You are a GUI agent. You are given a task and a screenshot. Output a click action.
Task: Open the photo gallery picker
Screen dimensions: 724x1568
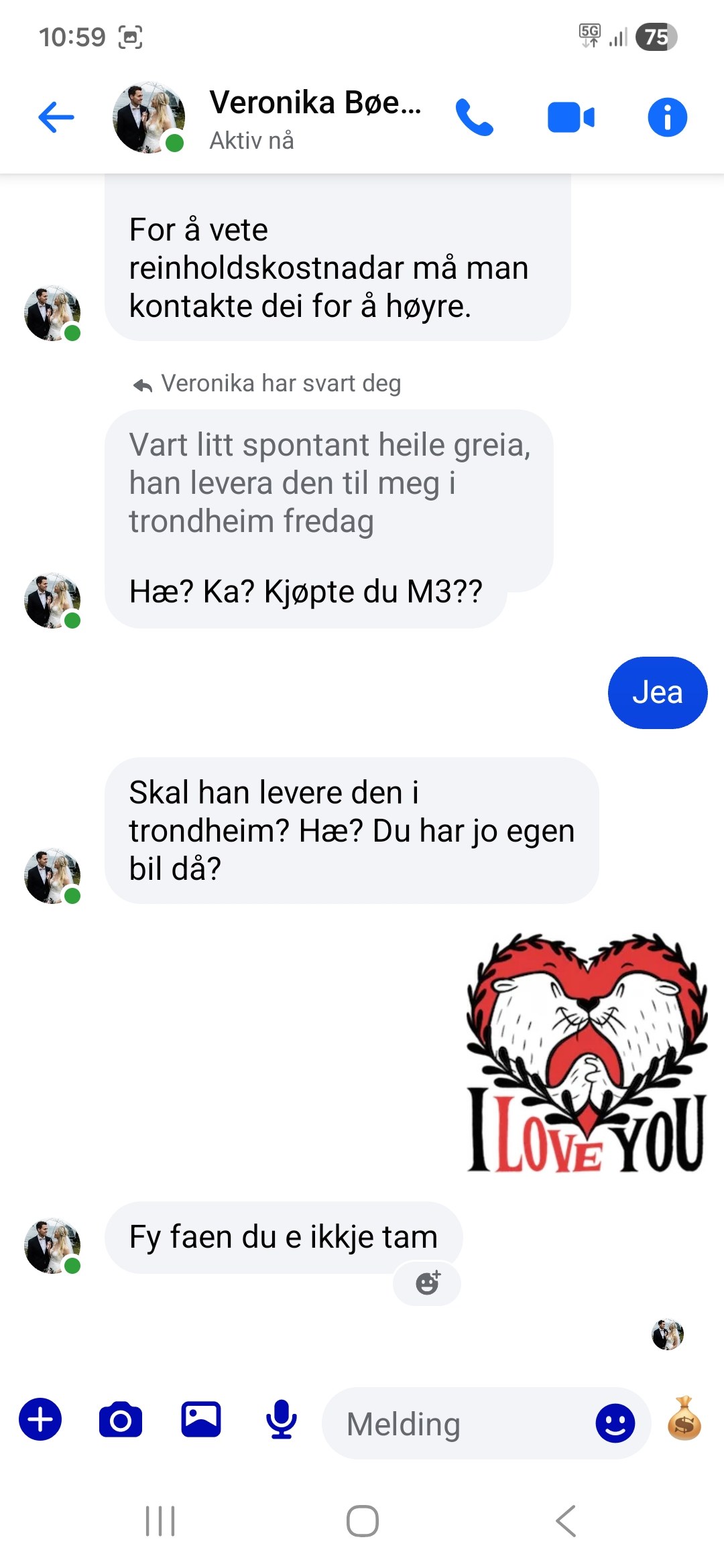[x=201, y=1419]
